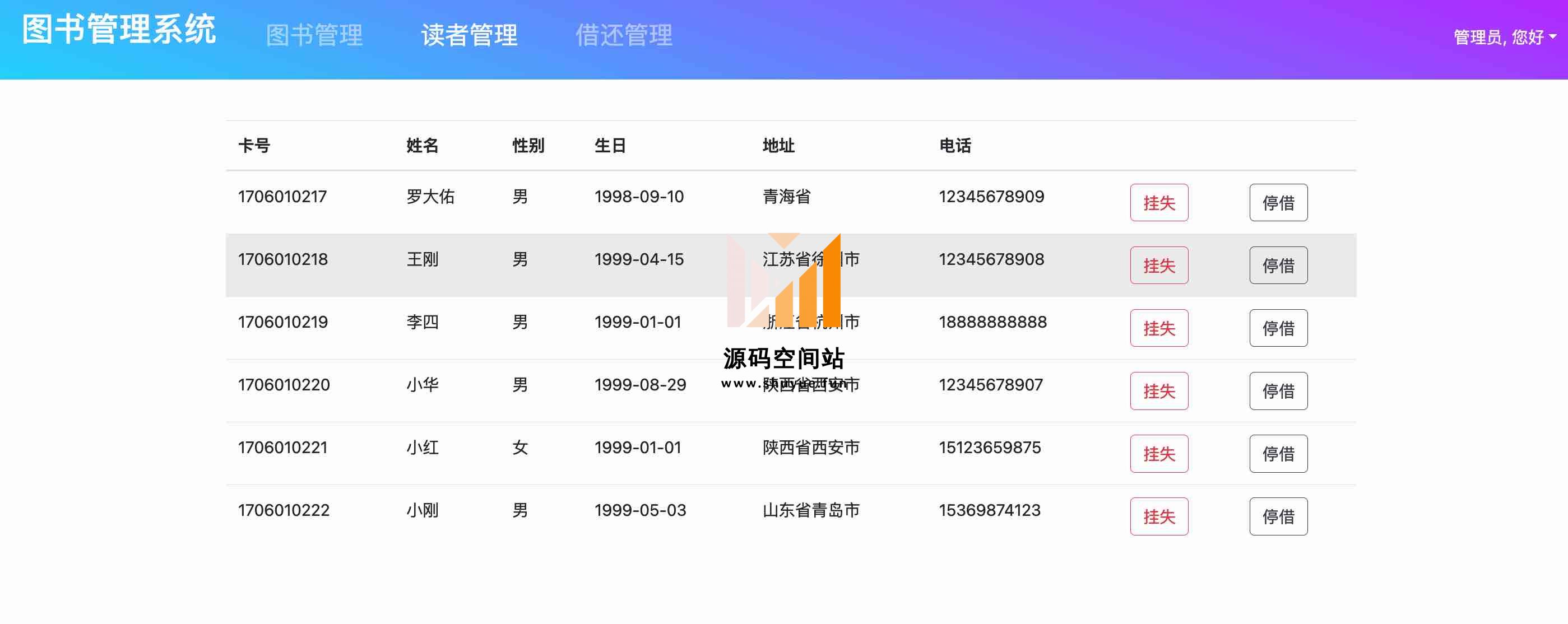
Task: Tap 挂失 for reader 罗大佑
Action: (1158, 203)
